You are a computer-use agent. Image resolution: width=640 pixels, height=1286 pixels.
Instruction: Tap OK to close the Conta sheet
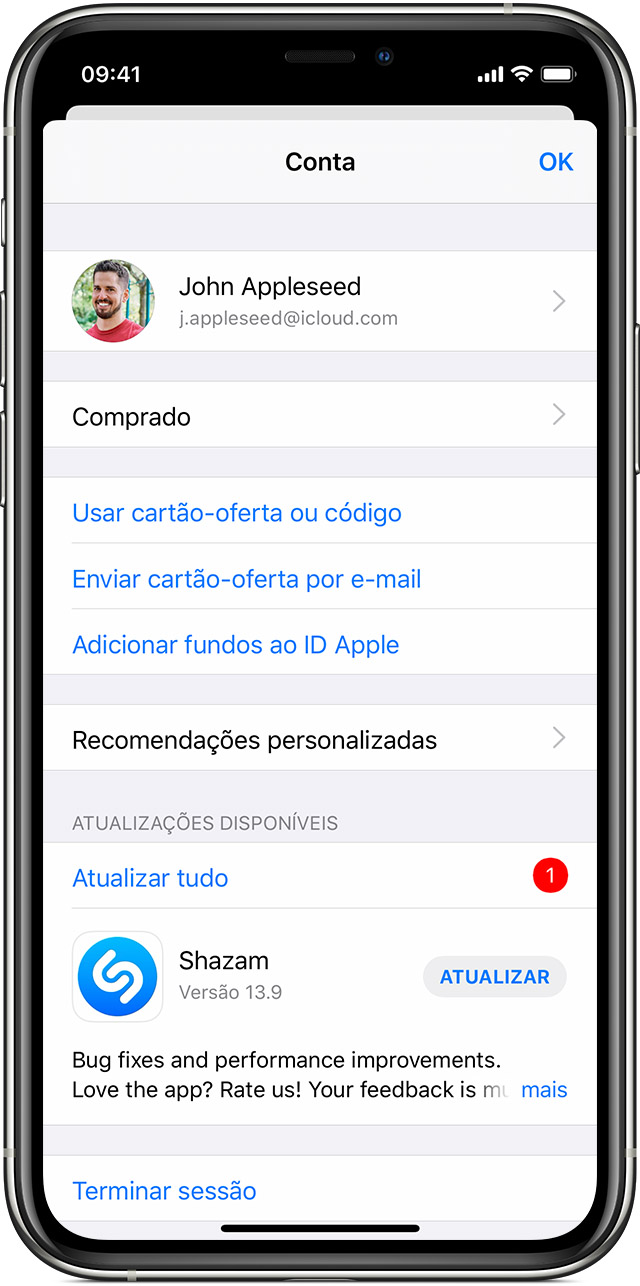(x=555, y=162)
